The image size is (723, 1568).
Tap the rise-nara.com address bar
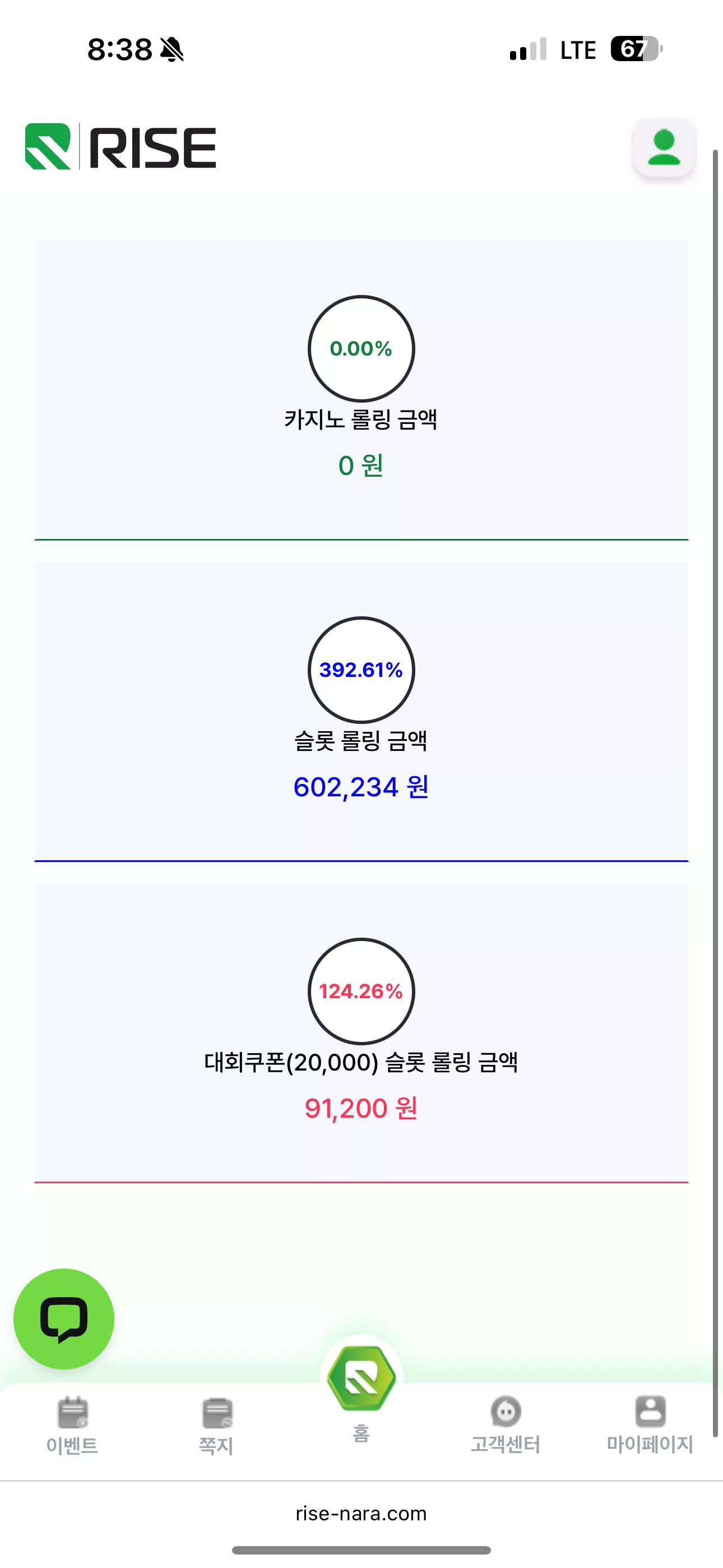[x=361, y=1513]
